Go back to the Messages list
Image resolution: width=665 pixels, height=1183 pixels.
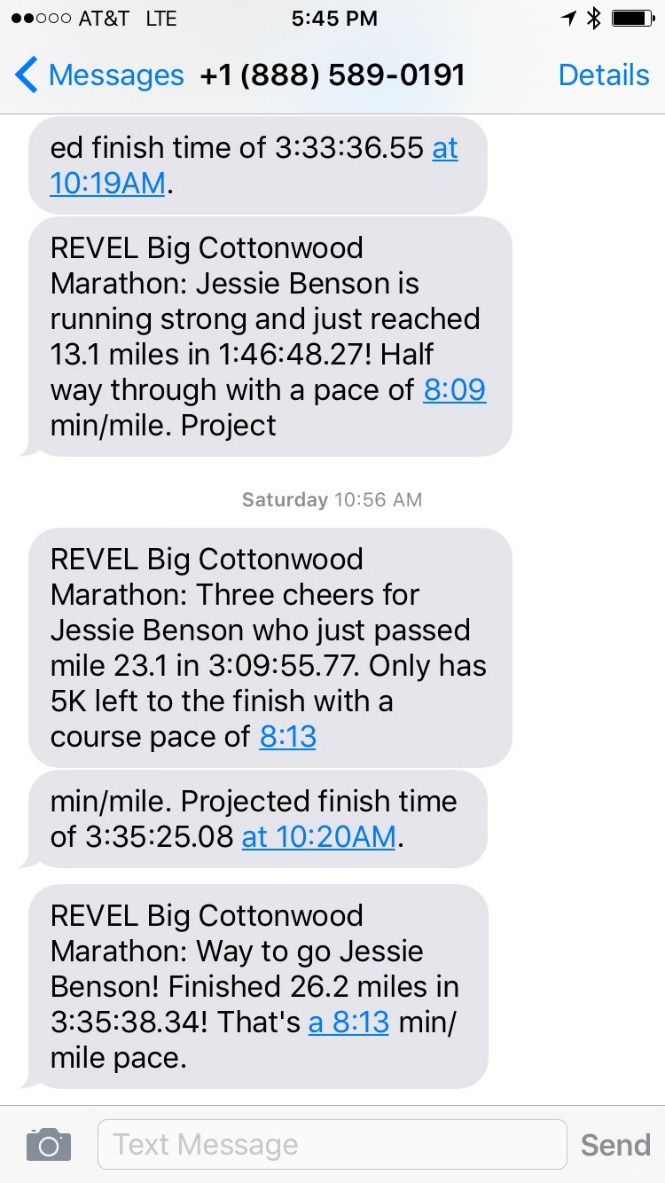100,75
